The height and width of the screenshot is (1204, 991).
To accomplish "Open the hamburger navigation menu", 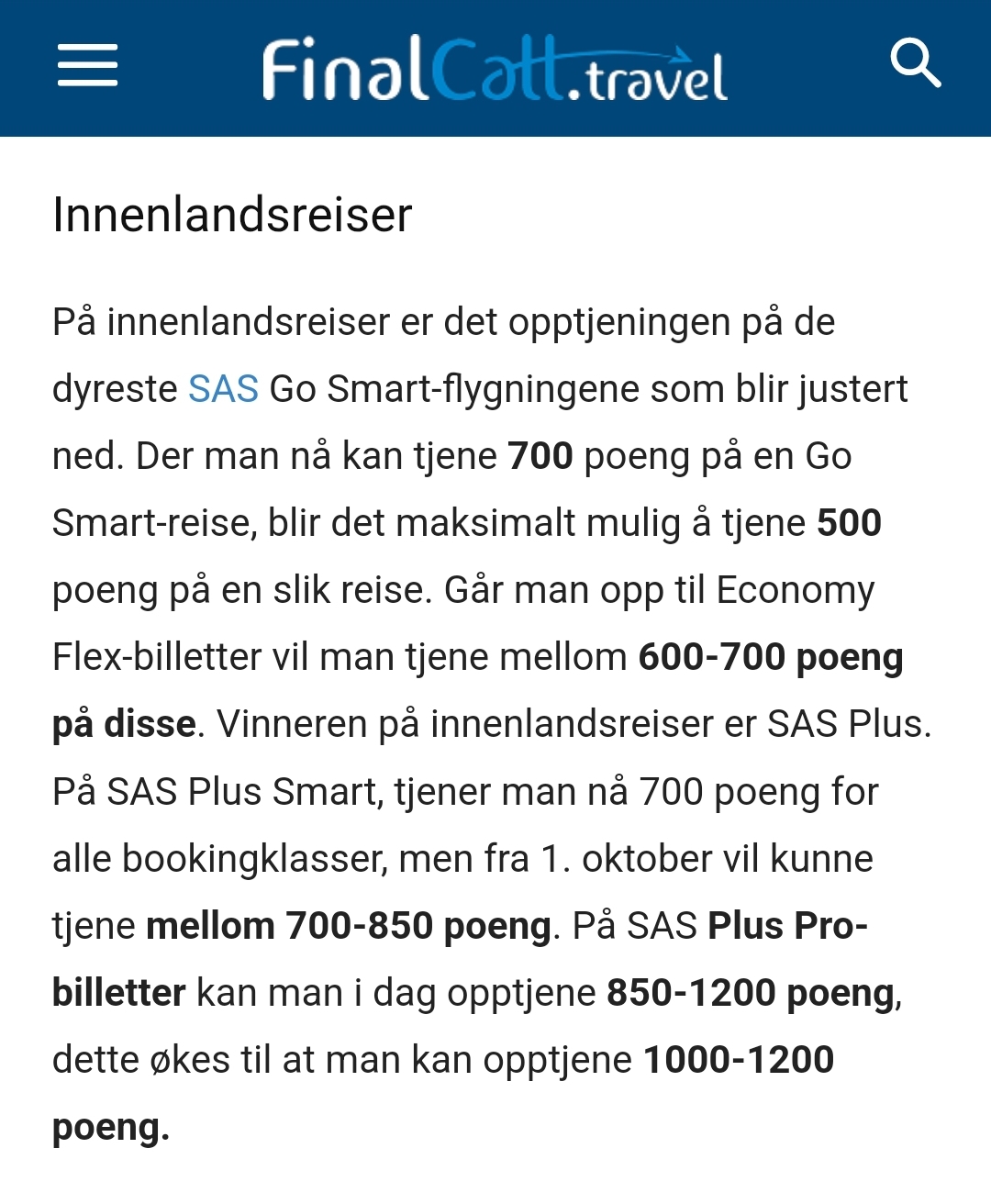I will (x=87, y=66).
